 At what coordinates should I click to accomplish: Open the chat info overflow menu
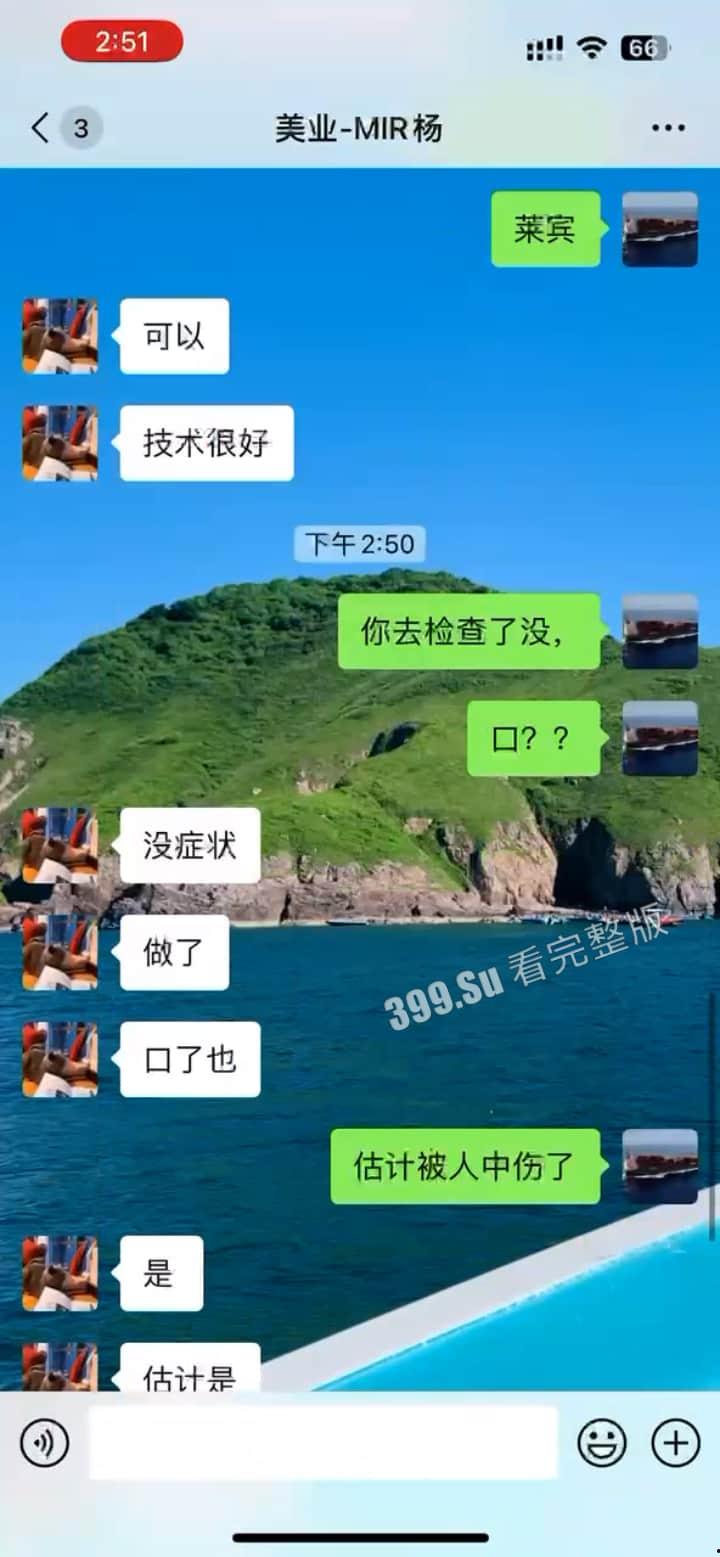[x=668, y=128]
